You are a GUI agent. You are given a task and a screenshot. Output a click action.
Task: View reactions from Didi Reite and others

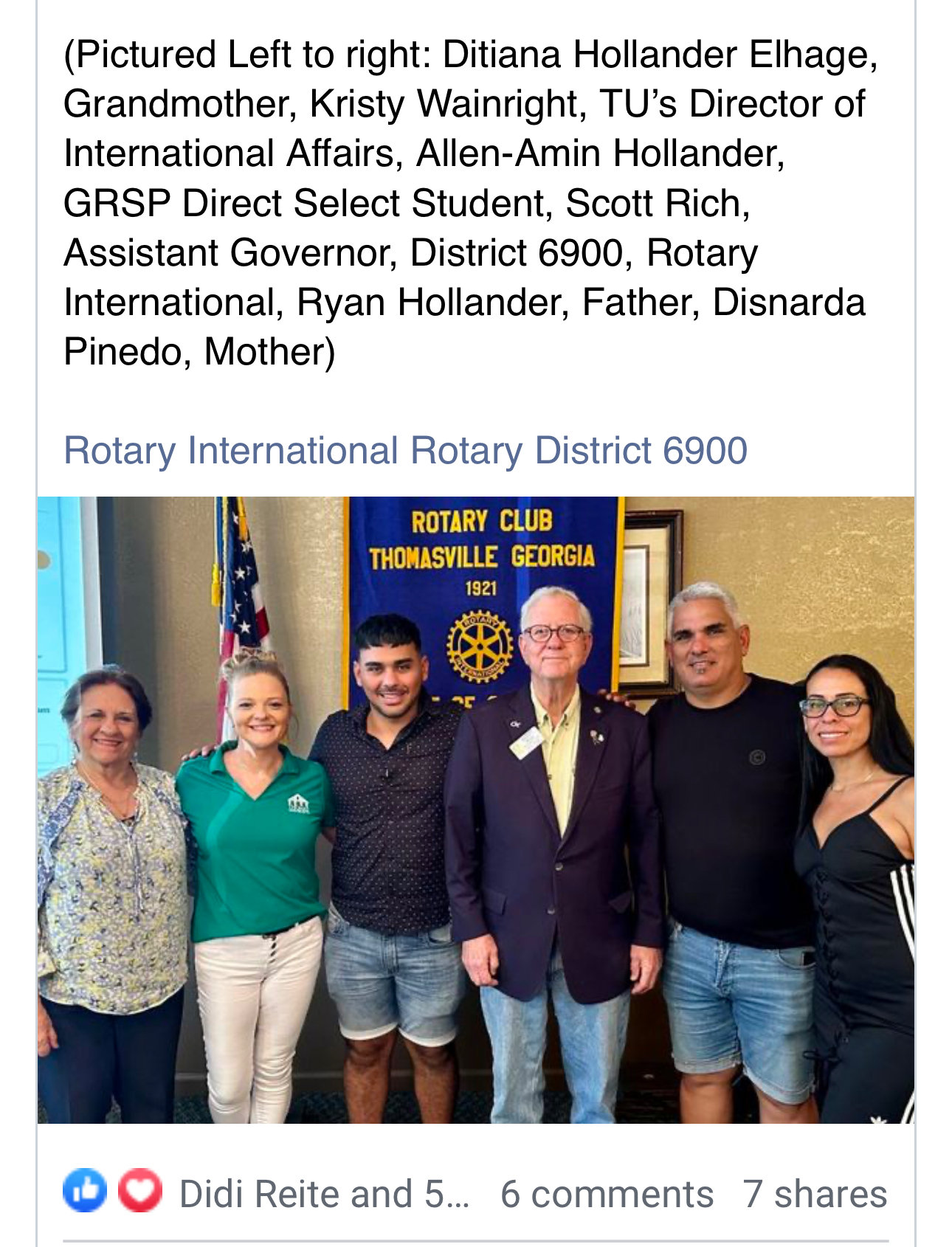click(323, 1193)
